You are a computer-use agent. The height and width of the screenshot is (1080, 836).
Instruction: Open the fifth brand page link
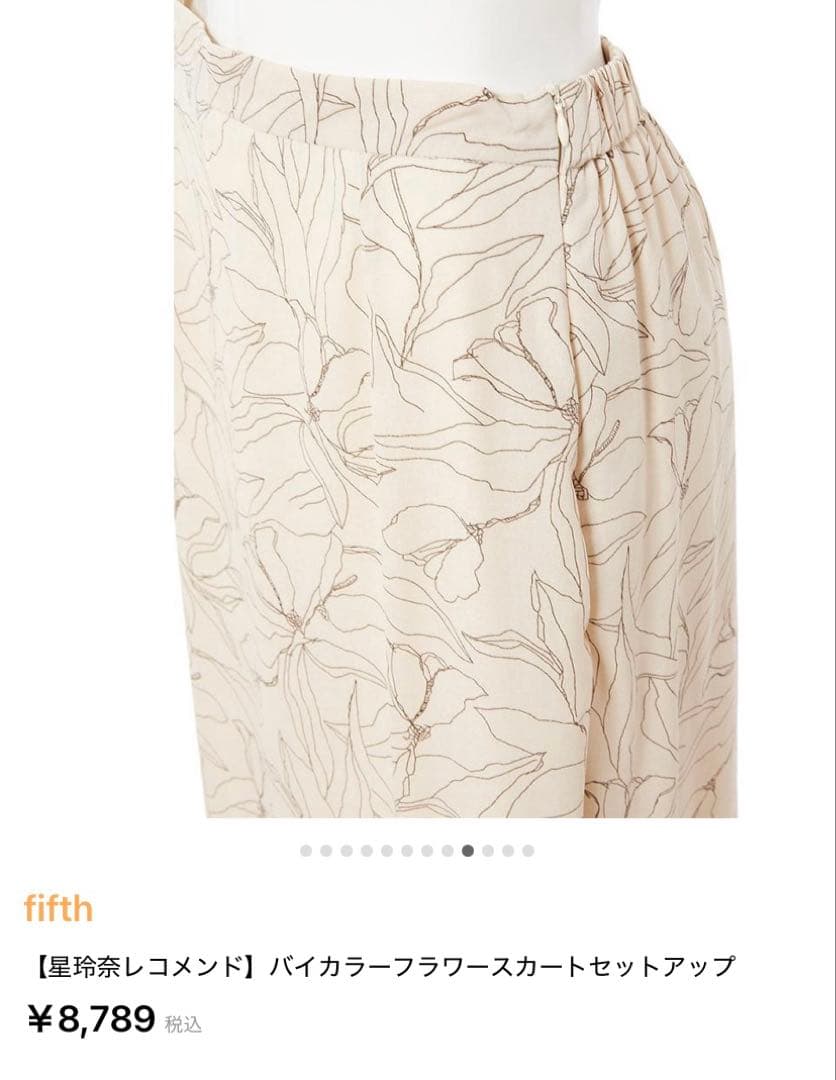pos(59,908)
